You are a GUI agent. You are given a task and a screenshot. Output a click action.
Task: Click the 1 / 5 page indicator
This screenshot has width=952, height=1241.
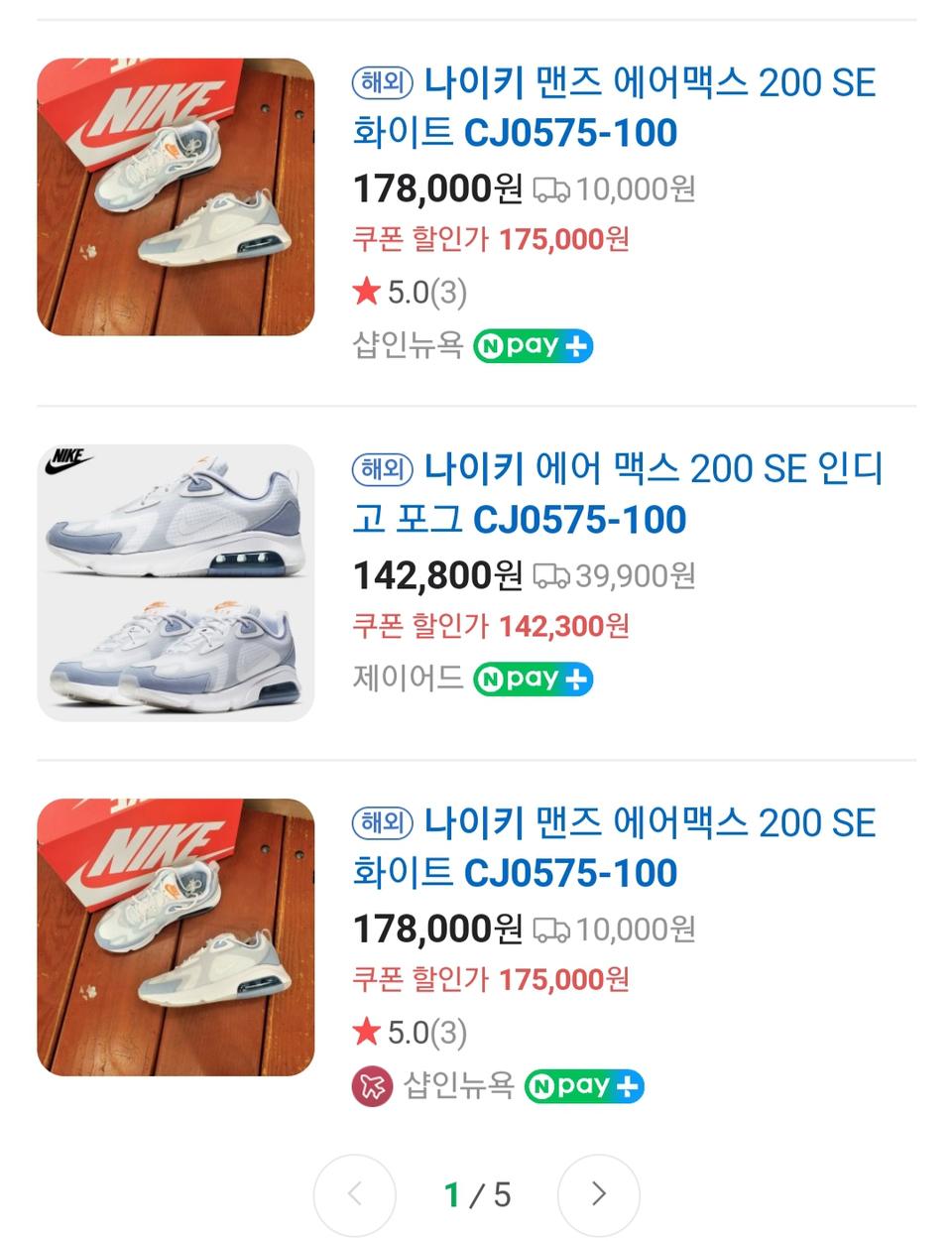[x=475, y=1195]
